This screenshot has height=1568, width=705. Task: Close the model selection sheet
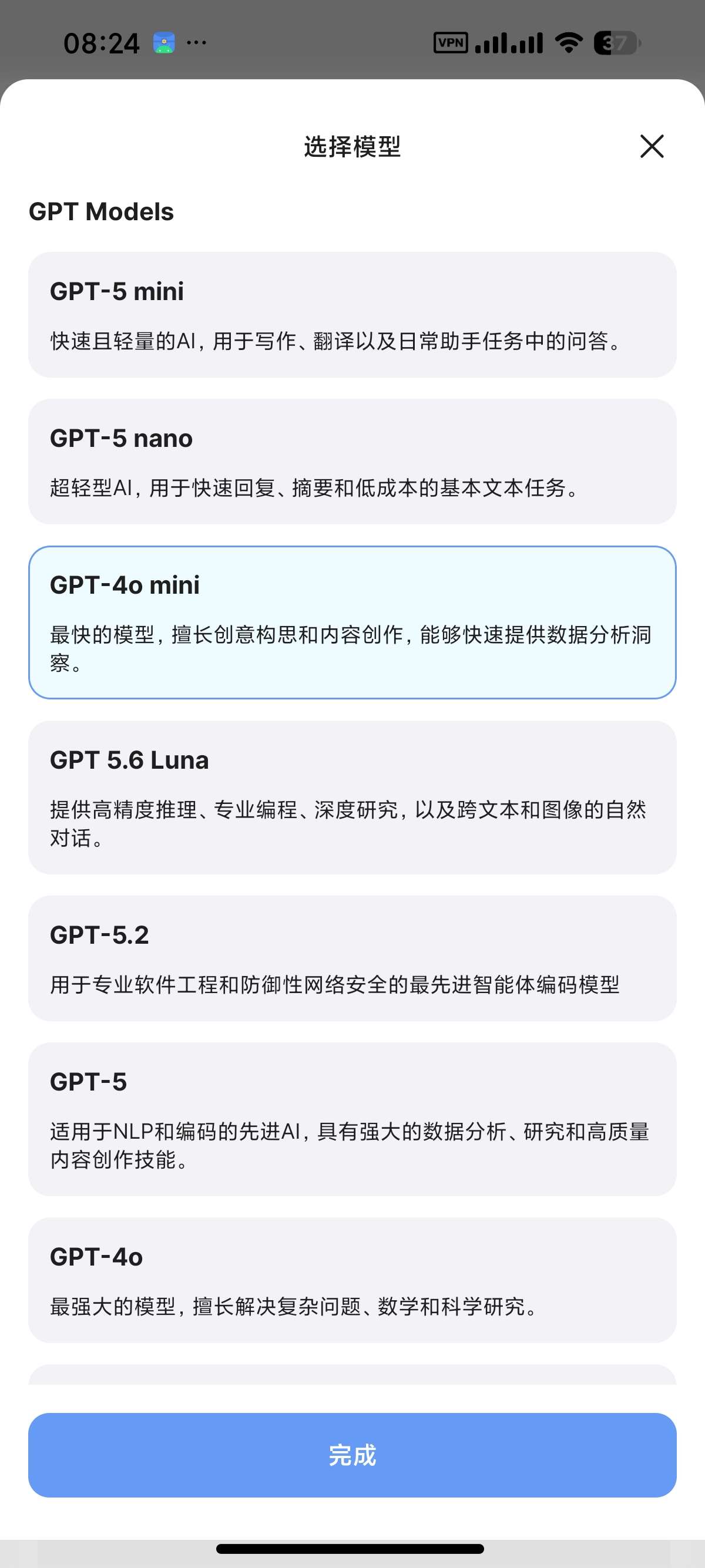tap(652, 146)
